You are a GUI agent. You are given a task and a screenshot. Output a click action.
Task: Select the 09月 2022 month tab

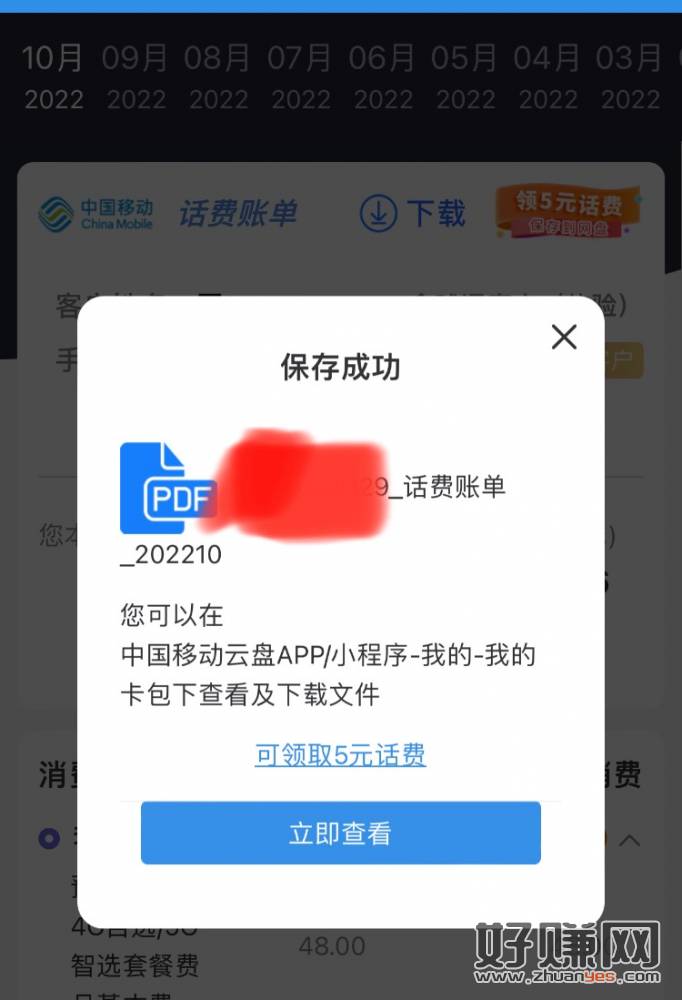point(135,77)
